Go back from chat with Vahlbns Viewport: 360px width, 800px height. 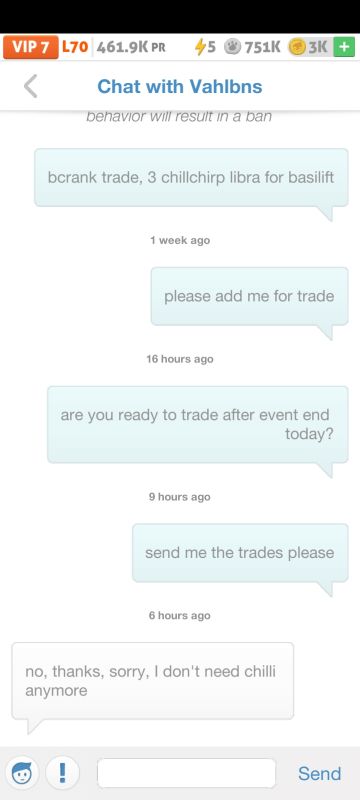point(31,86)
